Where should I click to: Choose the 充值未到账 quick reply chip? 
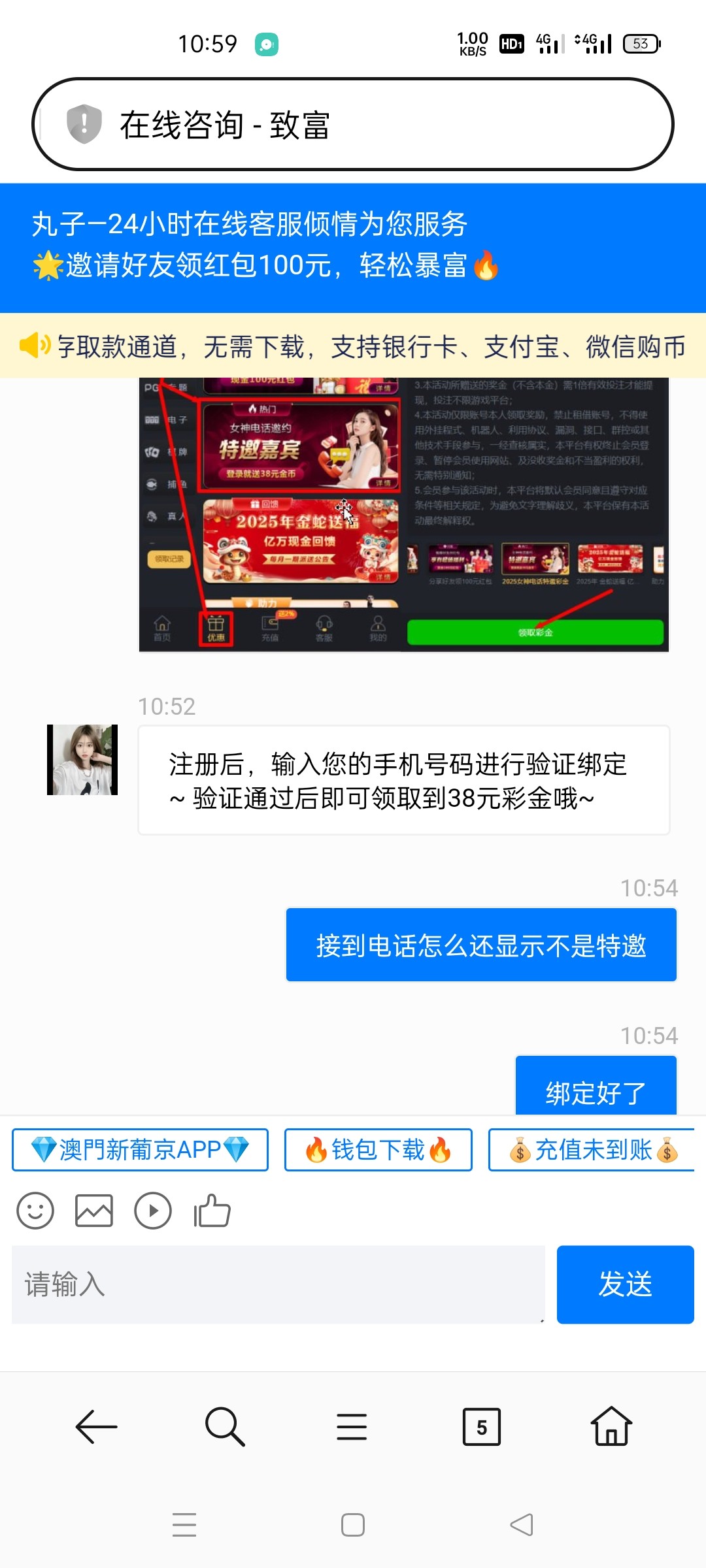[592, 1150]
